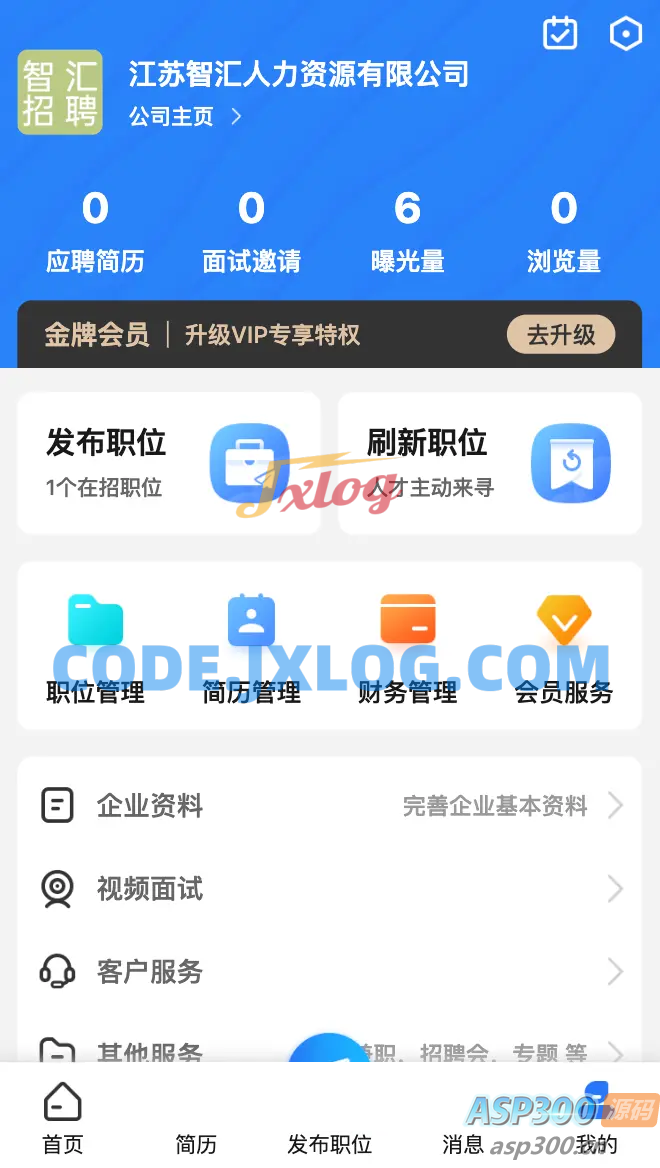Open 简历管理 resume management

[x=251, y=647]
